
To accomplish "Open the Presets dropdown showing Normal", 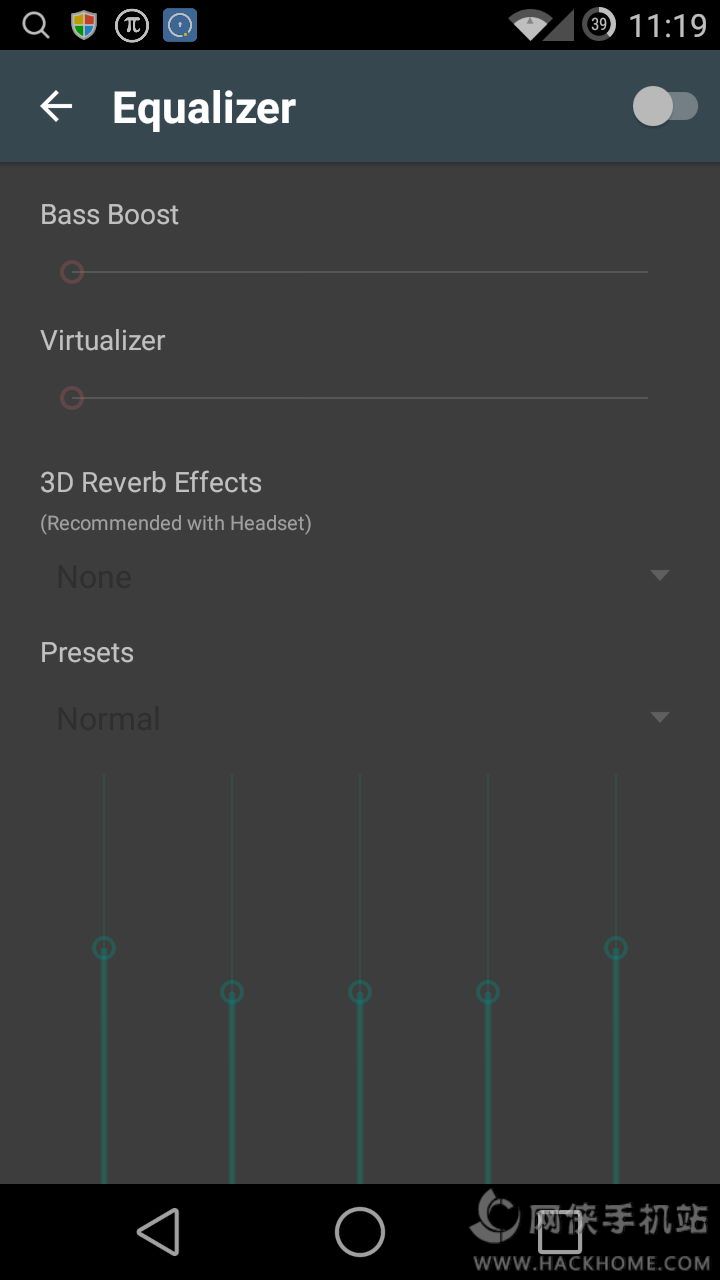I will click(360, 718).
